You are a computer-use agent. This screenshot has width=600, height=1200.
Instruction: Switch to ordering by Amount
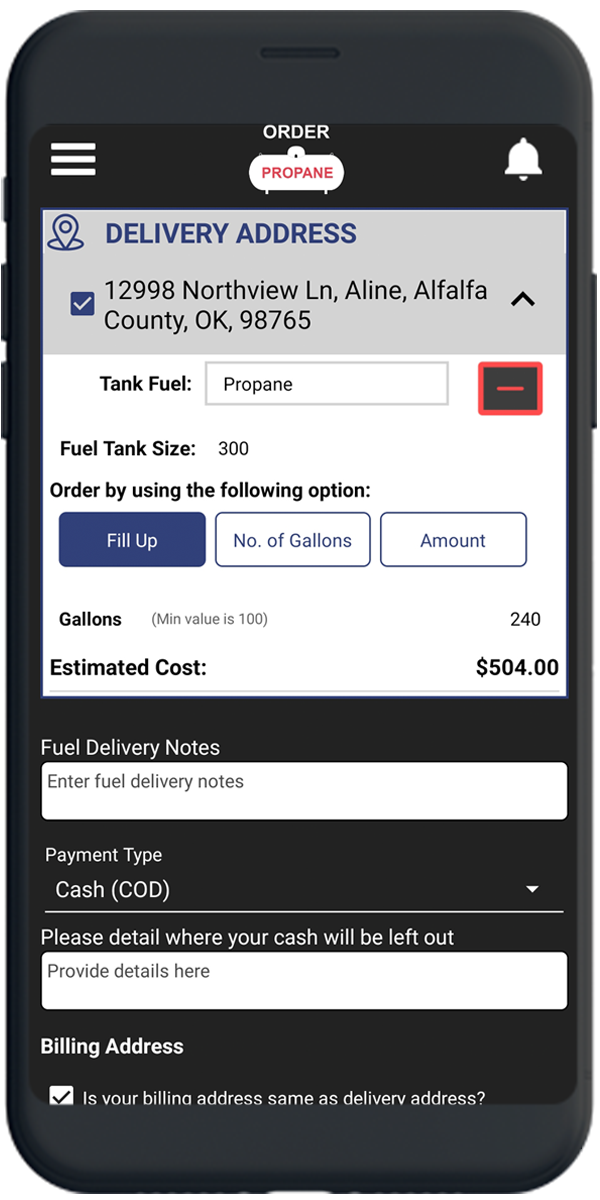click(453, 540)
